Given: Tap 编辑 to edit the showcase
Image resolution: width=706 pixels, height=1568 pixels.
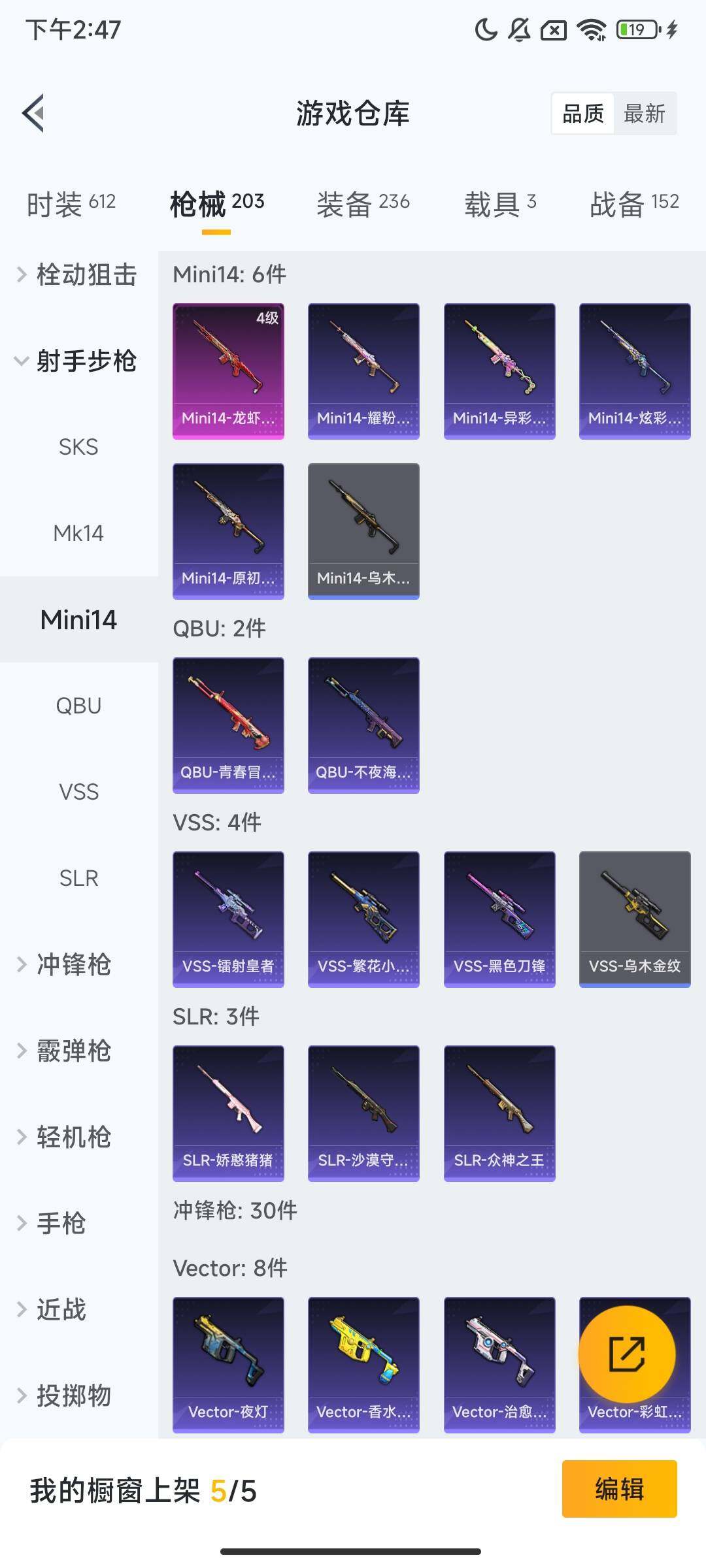Looking at the screenshot, I should click(619, 1489).
